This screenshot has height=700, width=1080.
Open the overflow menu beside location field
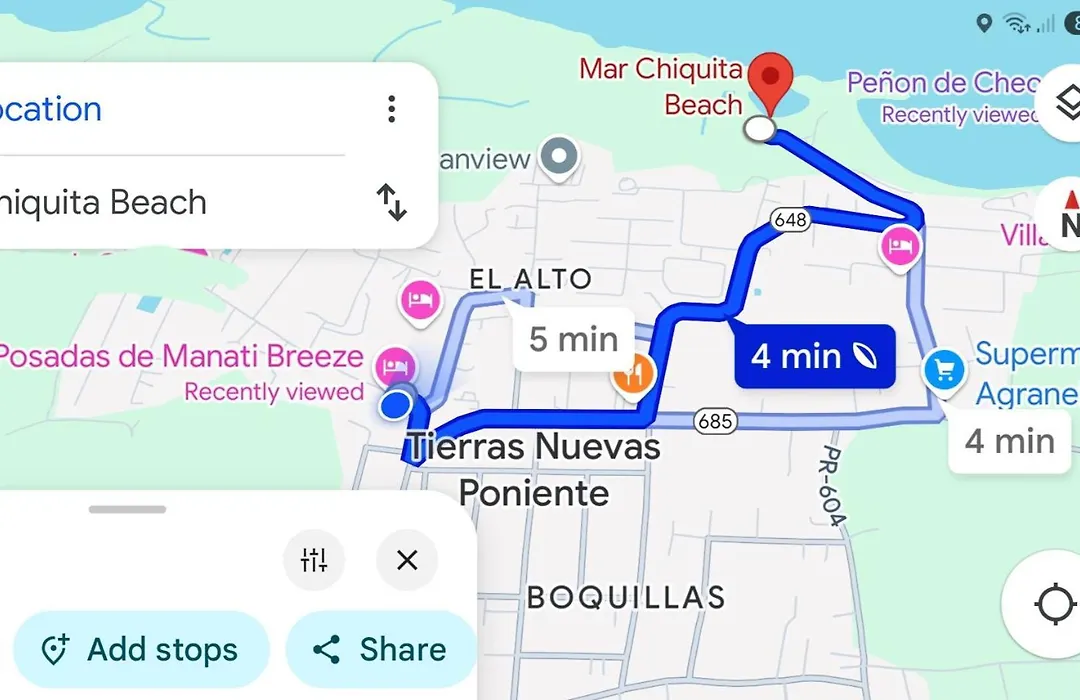[391, 109]
